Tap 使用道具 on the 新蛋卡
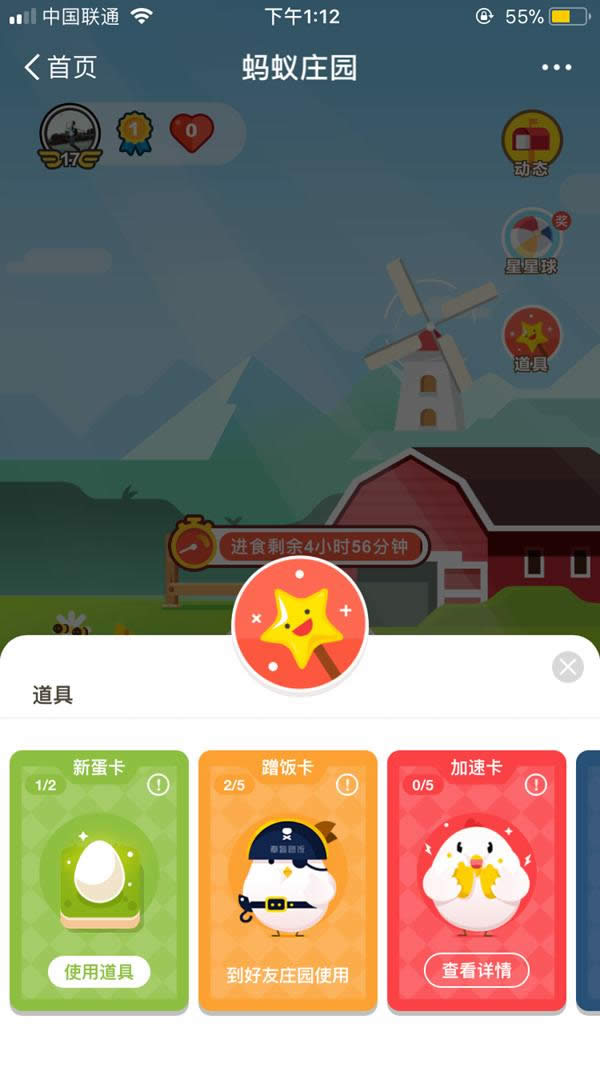This screenshot has width=600, height=1067. click(99, 970)
